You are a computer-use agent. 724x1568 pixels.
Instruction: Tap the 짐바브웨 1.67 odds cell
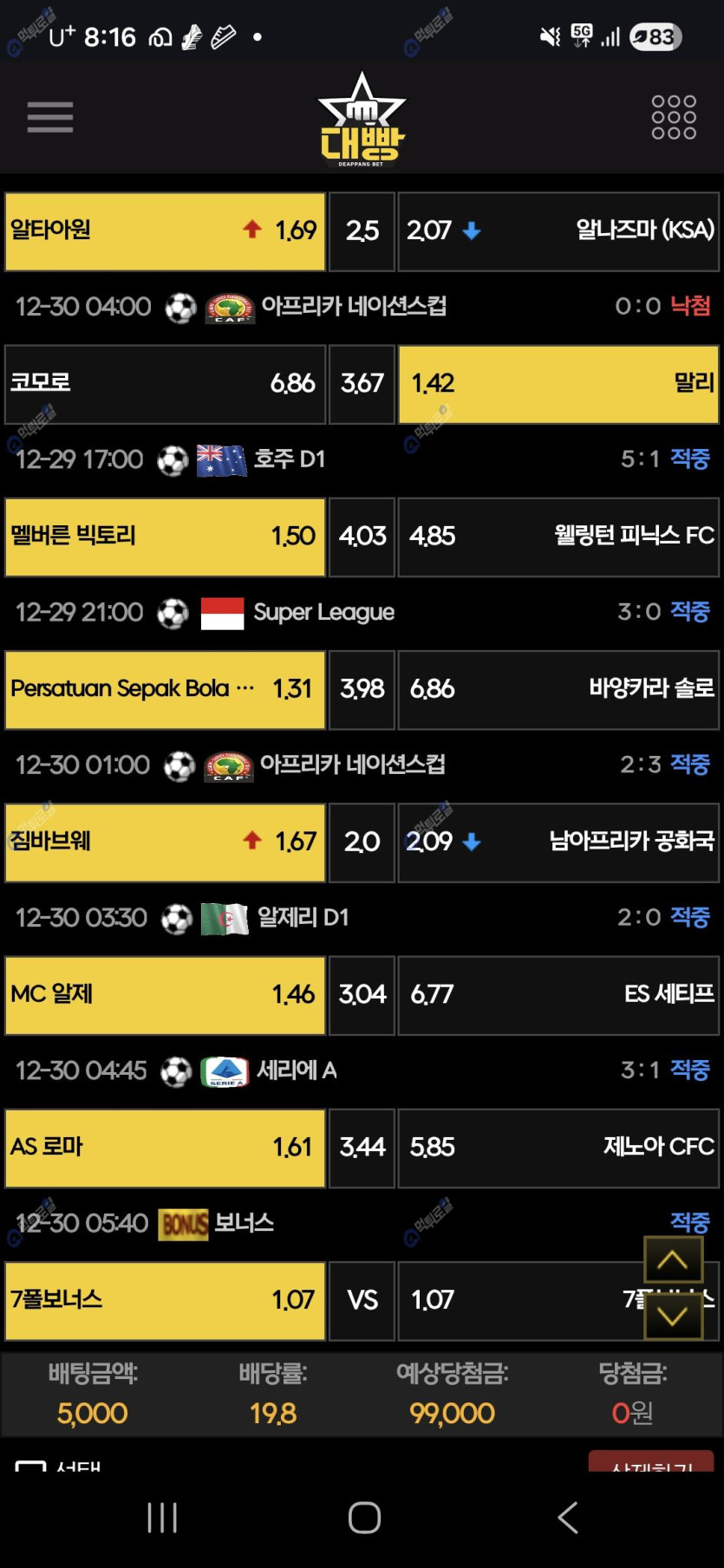pyautogui.click(x=165, y=842)
